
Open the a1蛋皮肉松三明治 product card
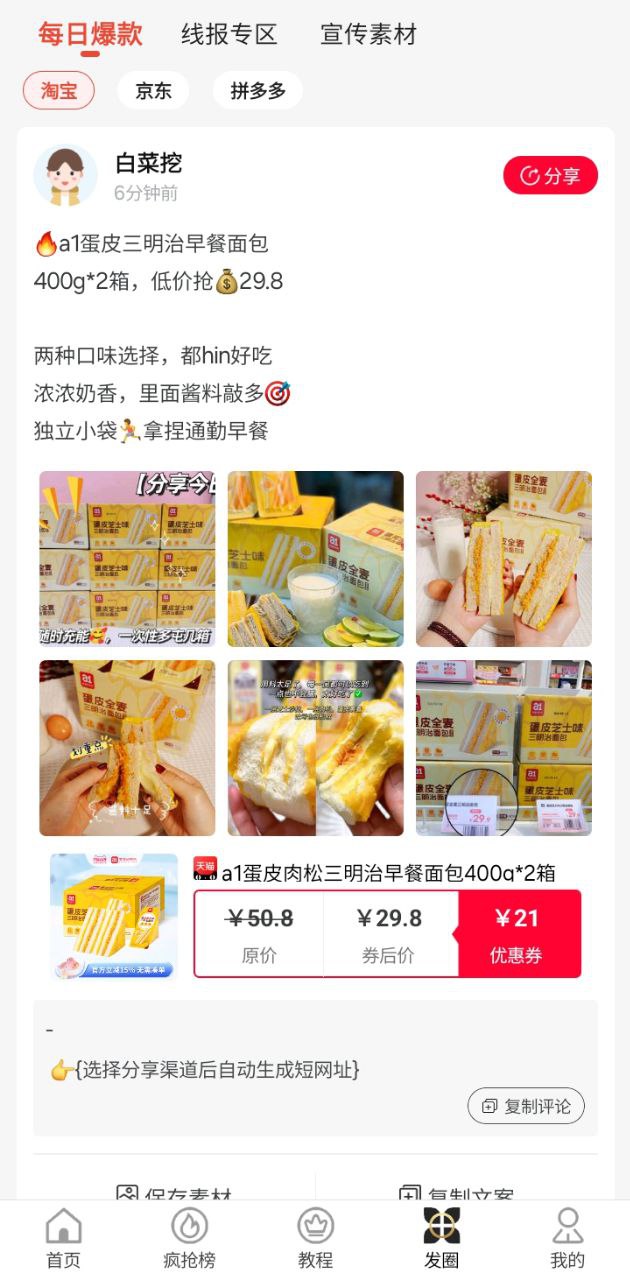click(x=114, y=915)
